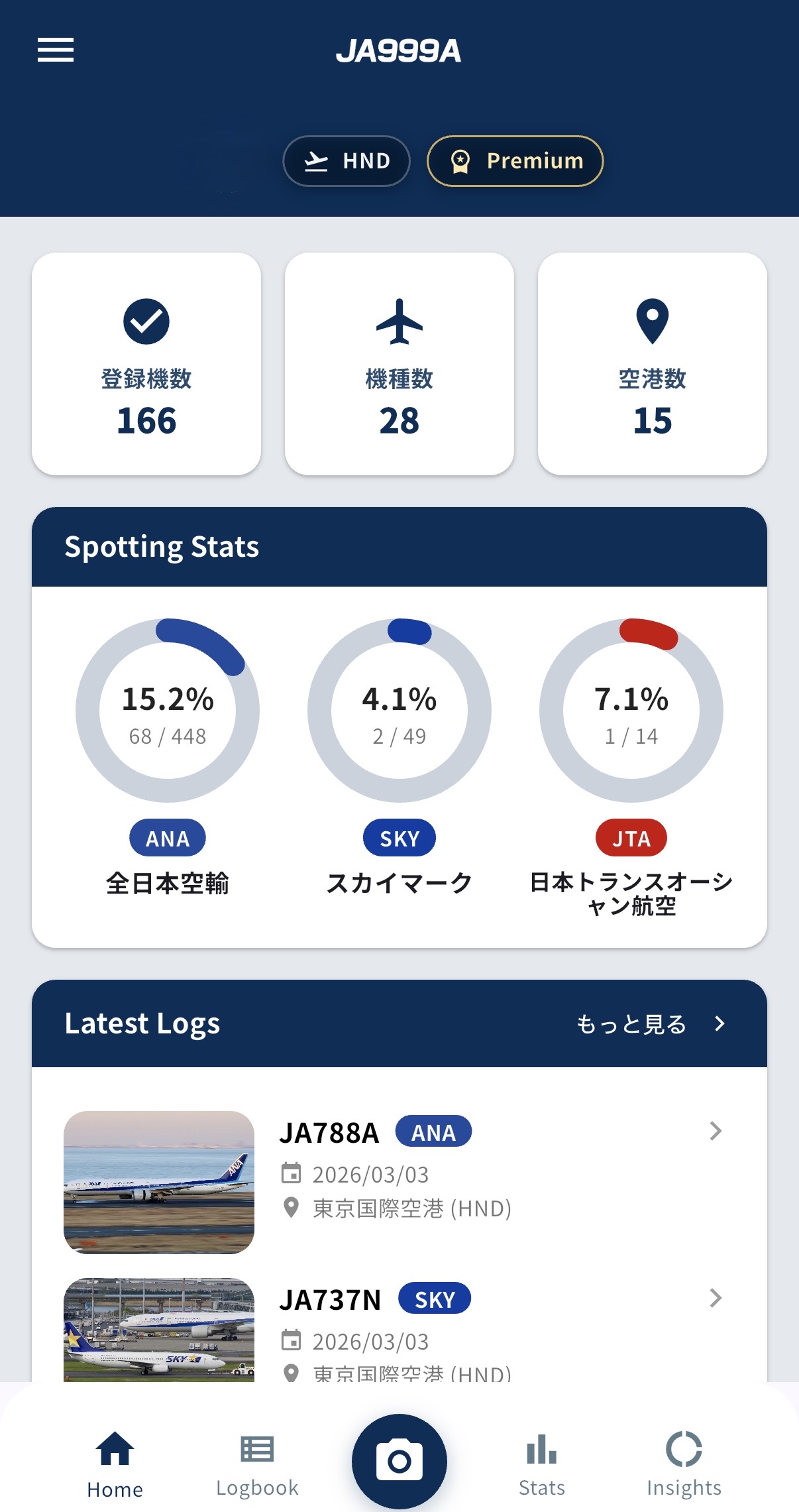Screen dimensions: 799x1512
Task: Open the navigation hamburger menu
Action: click(x=55, y=49)
